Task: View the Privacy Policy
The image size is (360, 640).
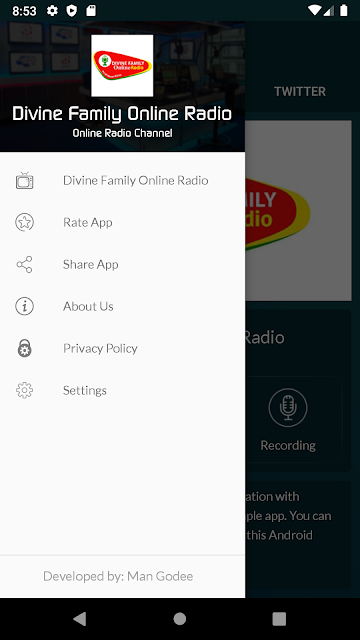Action: point(122,349)
